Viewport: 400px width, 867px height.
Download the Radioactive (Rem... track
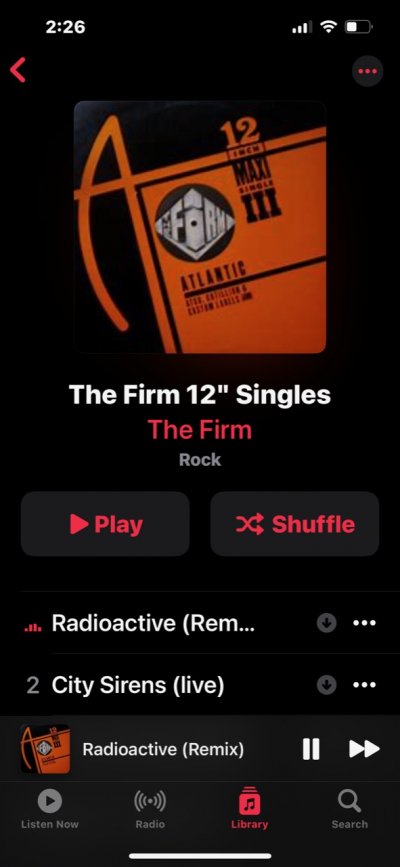[326, 623]
